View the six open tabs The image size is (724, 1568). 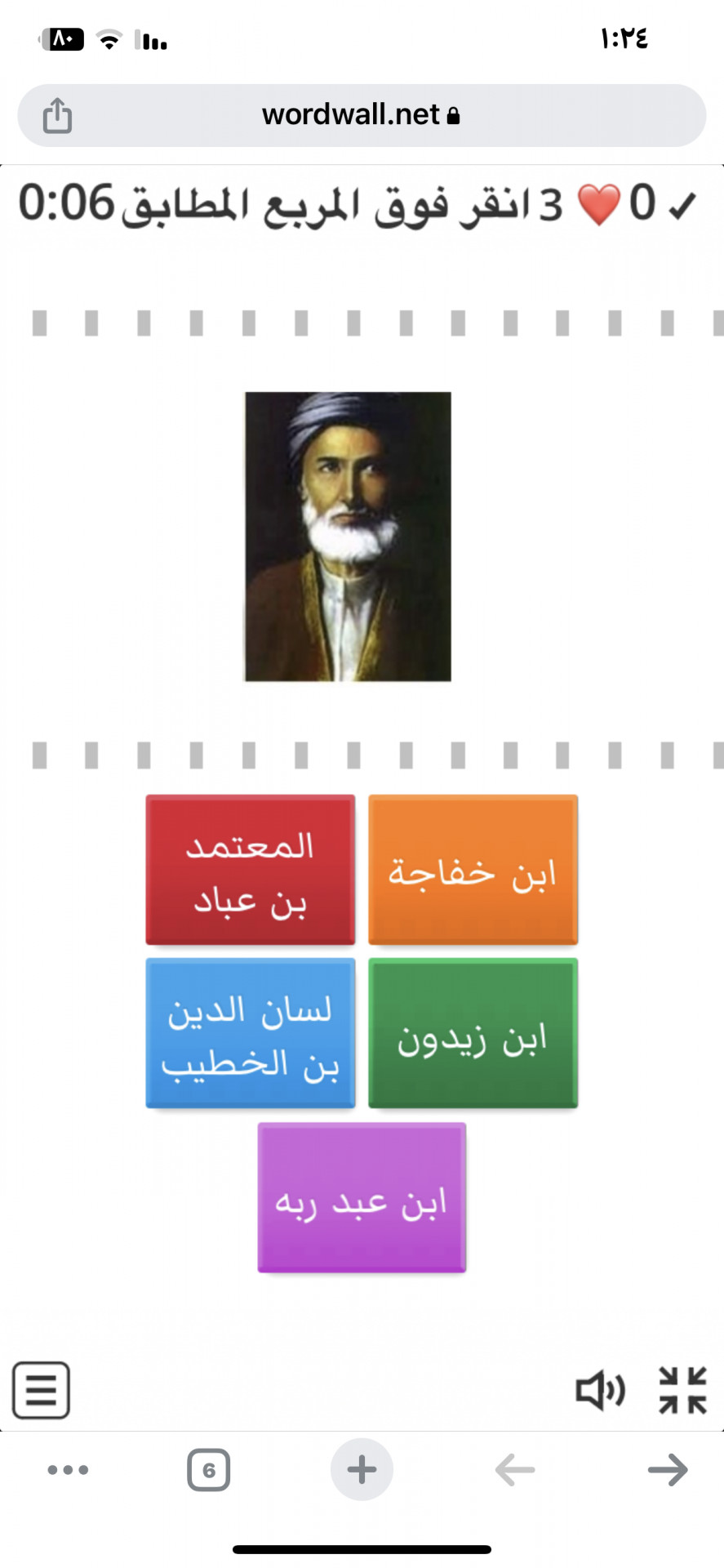(x=208, y=1470)
